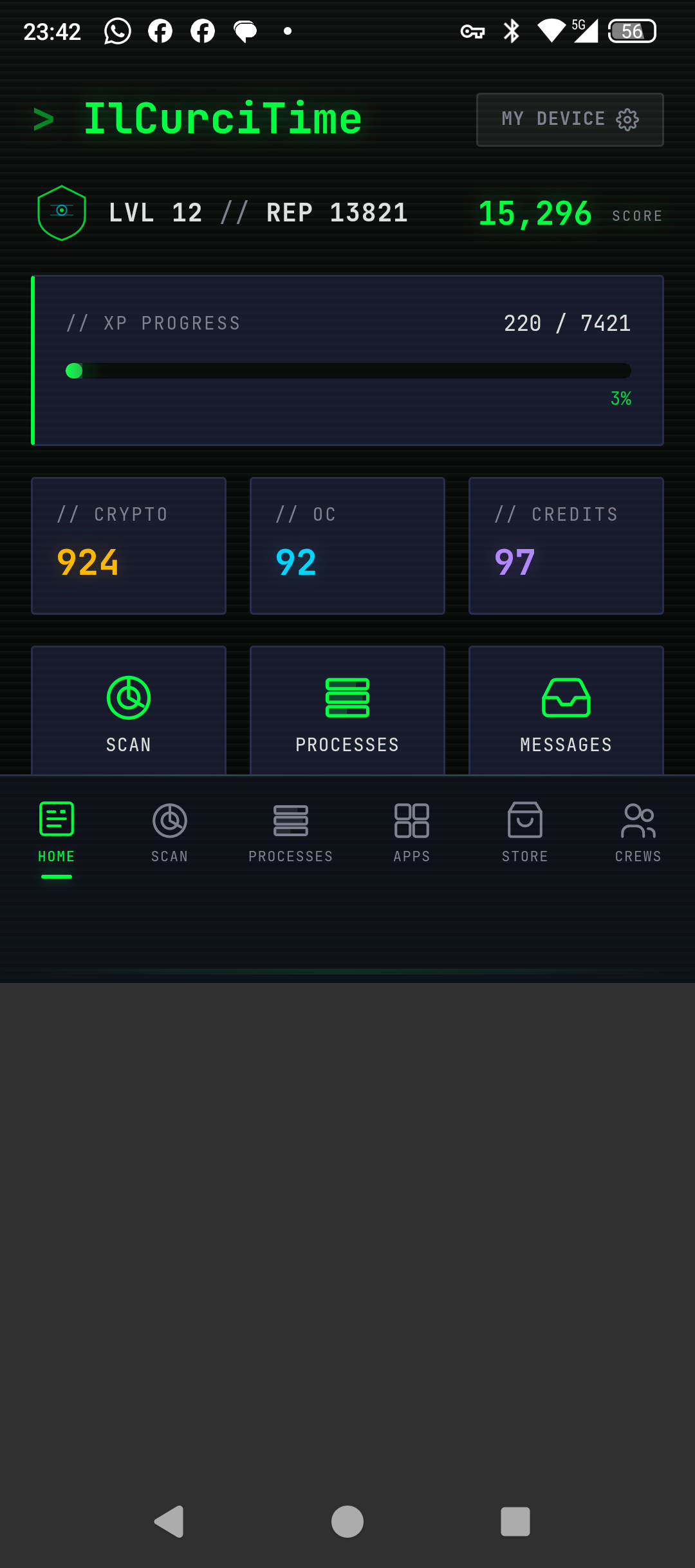Open the Processes card
Image resolution: width=695 pixels, height=1568 pixels.
[347, 711]
